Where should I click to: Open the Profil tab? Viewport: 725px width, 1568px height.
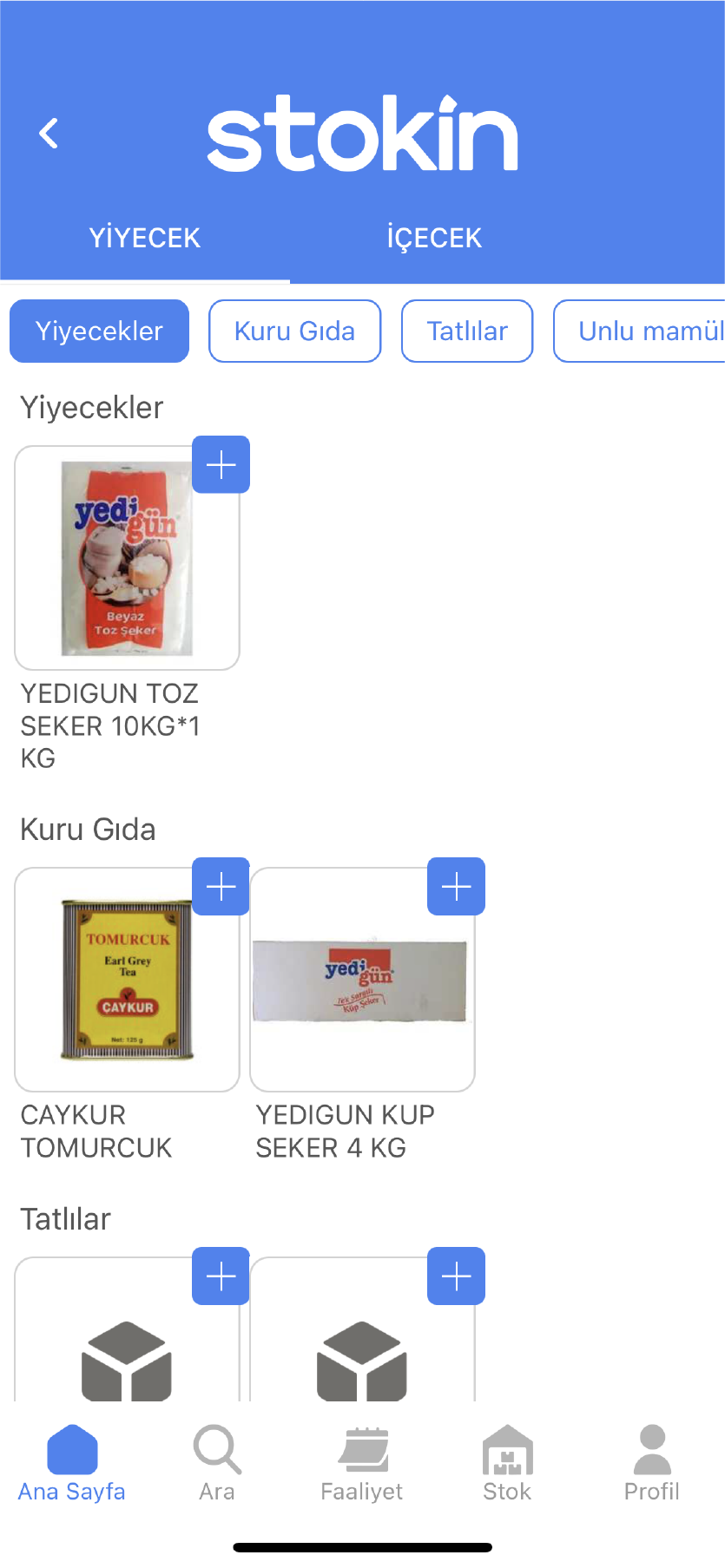[x=652, y=1463]
